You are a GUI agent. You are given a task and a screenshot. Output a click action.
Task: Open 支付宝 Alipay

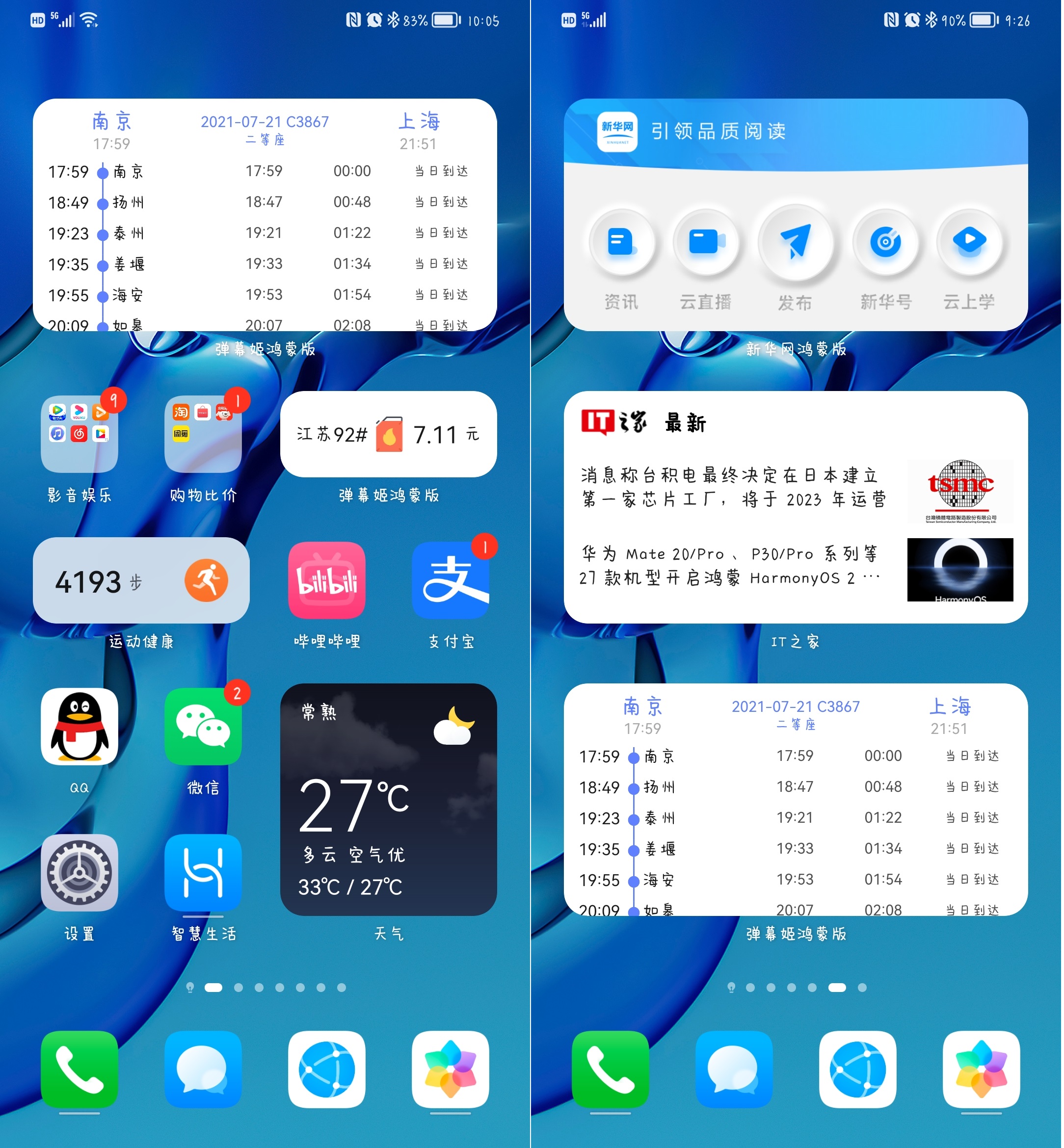tap(451, 580)
